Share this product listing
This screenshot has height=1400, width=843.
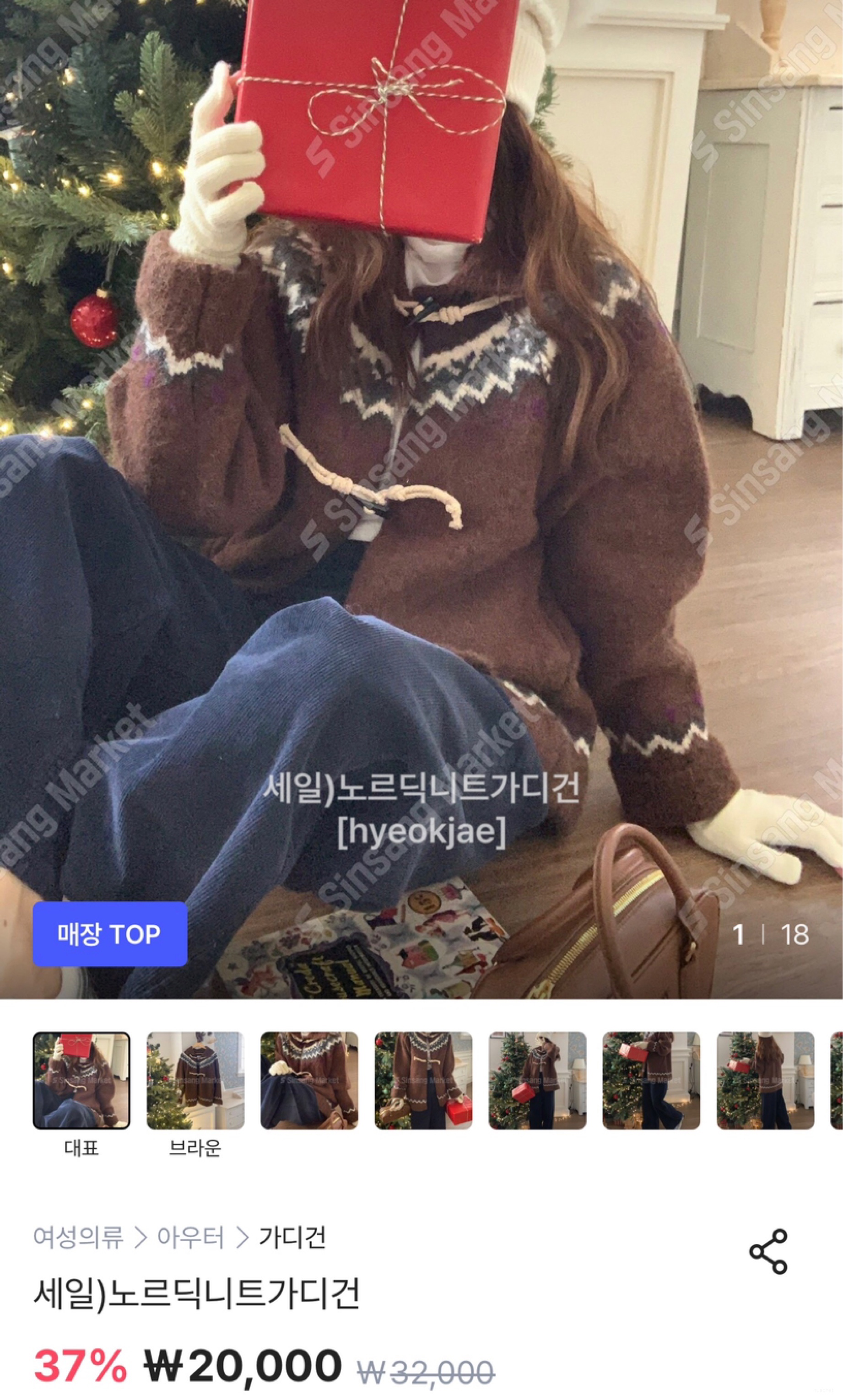[768, 1251]
